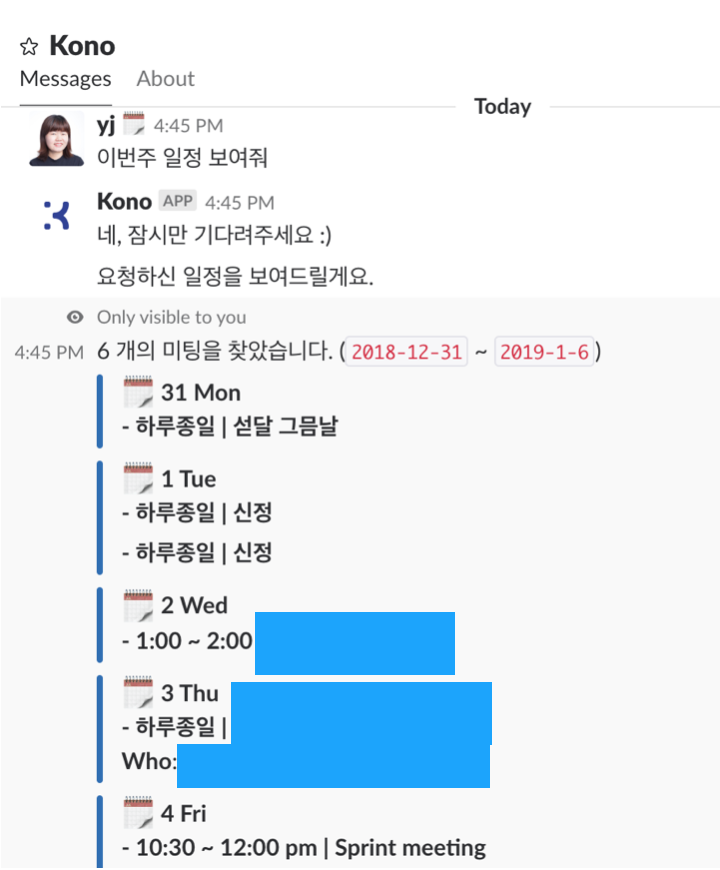
Task: Tap the Kono sender name
Action: [x=124, y=201]
